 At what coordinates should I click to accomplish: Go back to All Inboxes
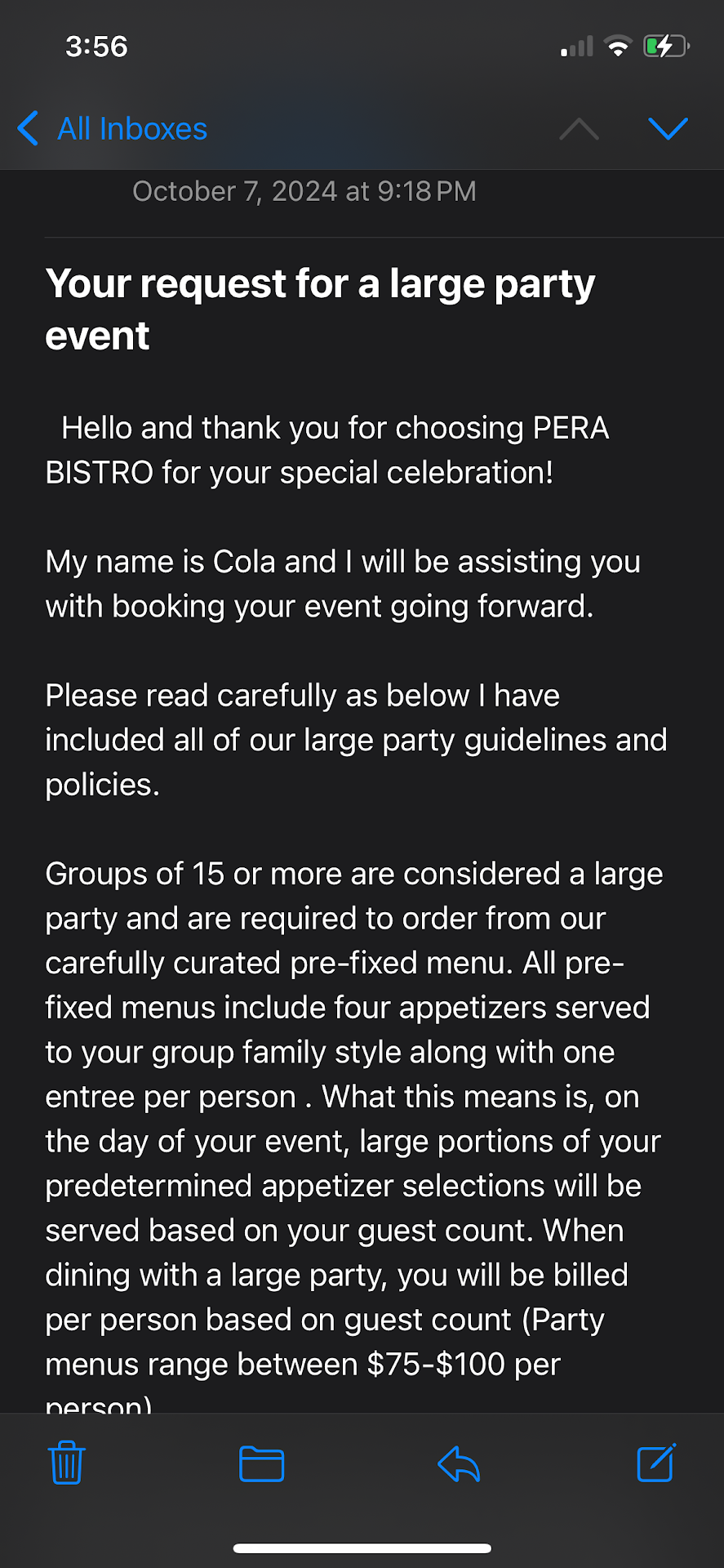(113, 129)
